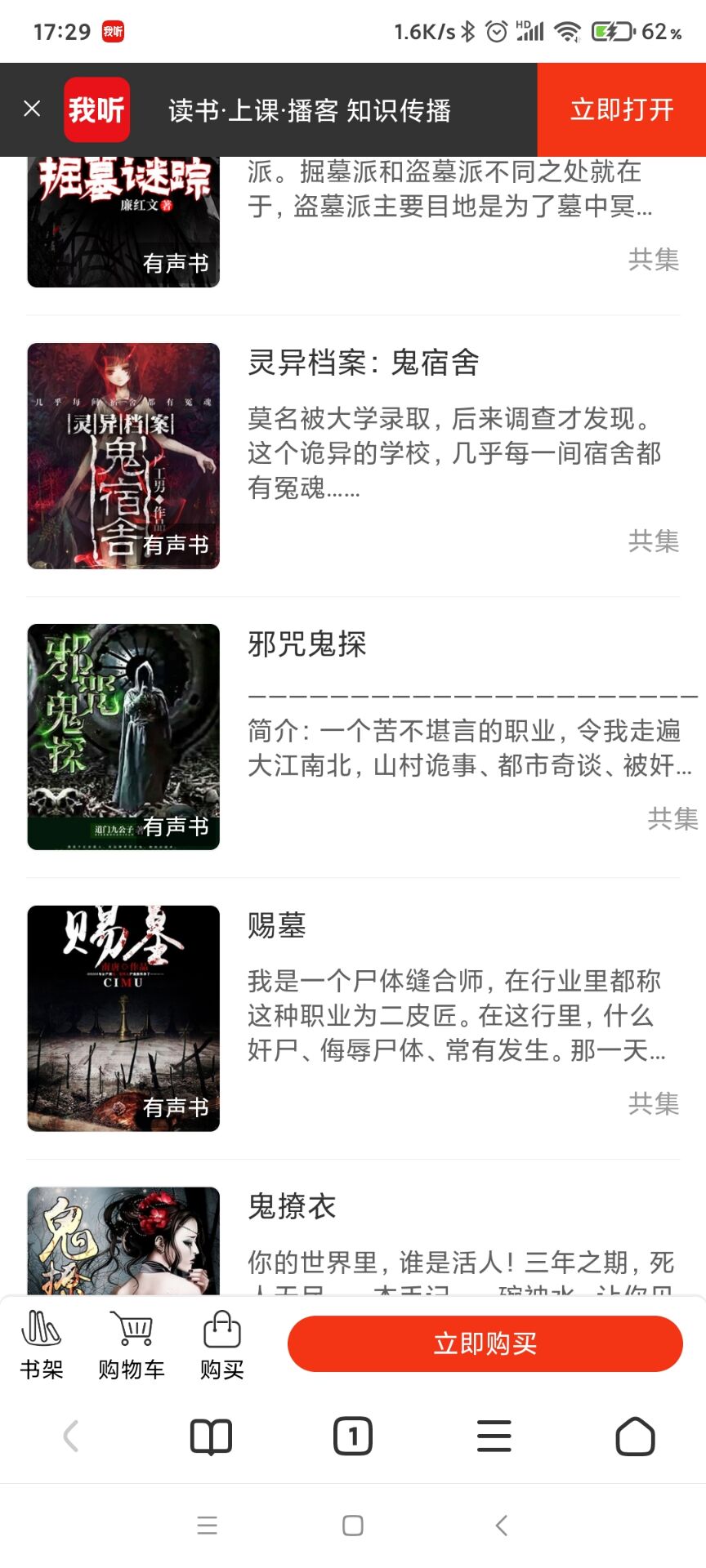Select the 购买 bag icon

221,1344
